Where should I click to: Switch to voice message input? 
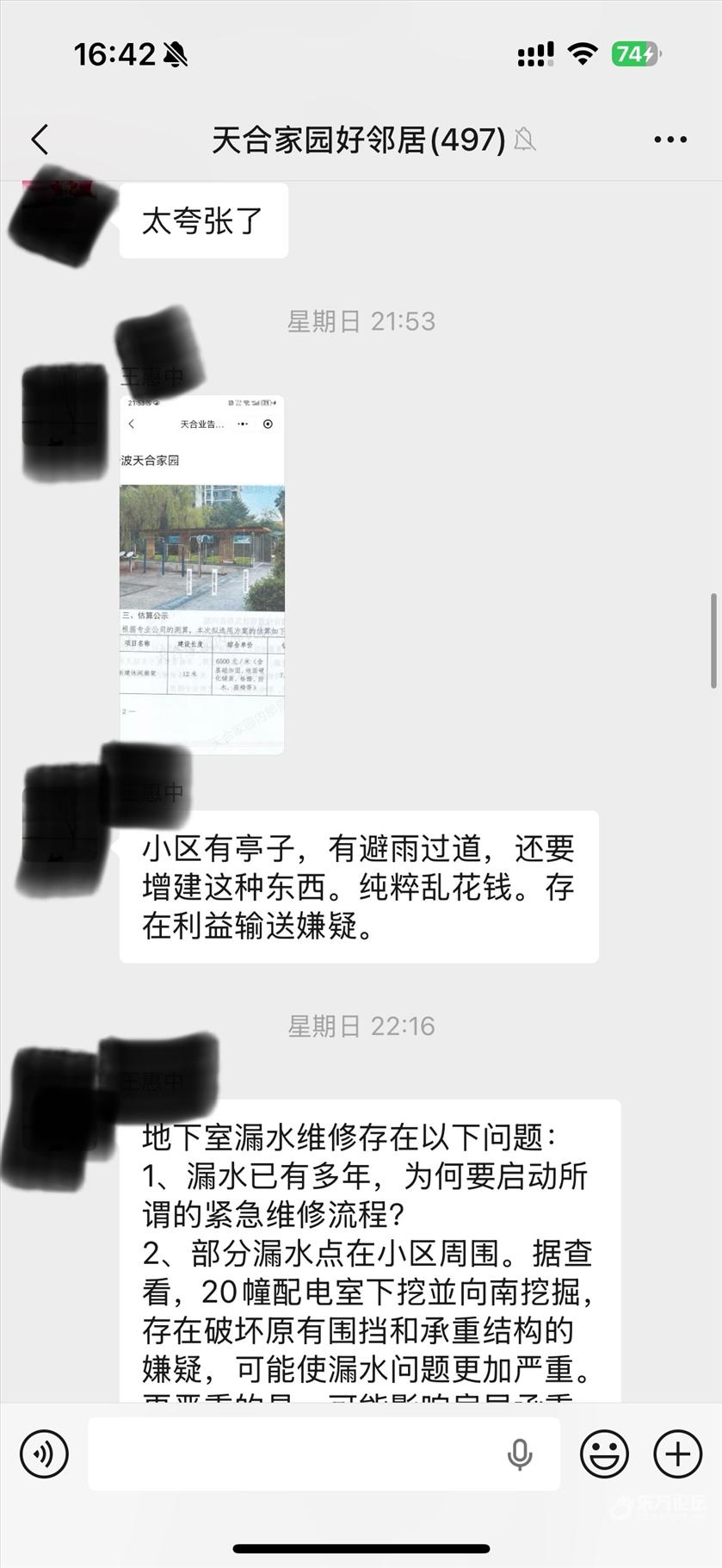point(44,1453)
